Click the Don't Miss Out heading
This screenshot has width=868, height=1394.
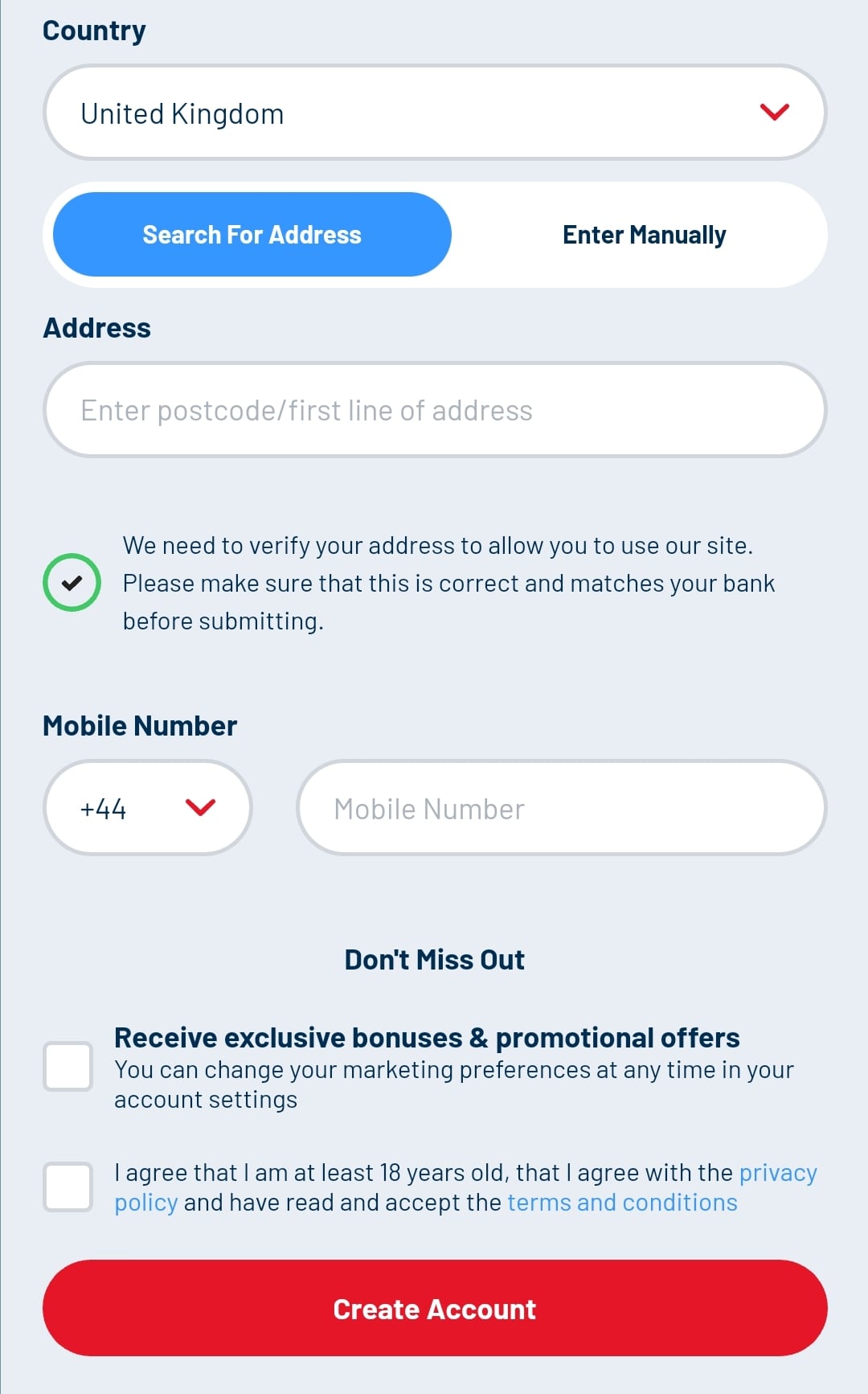(434, 958)
